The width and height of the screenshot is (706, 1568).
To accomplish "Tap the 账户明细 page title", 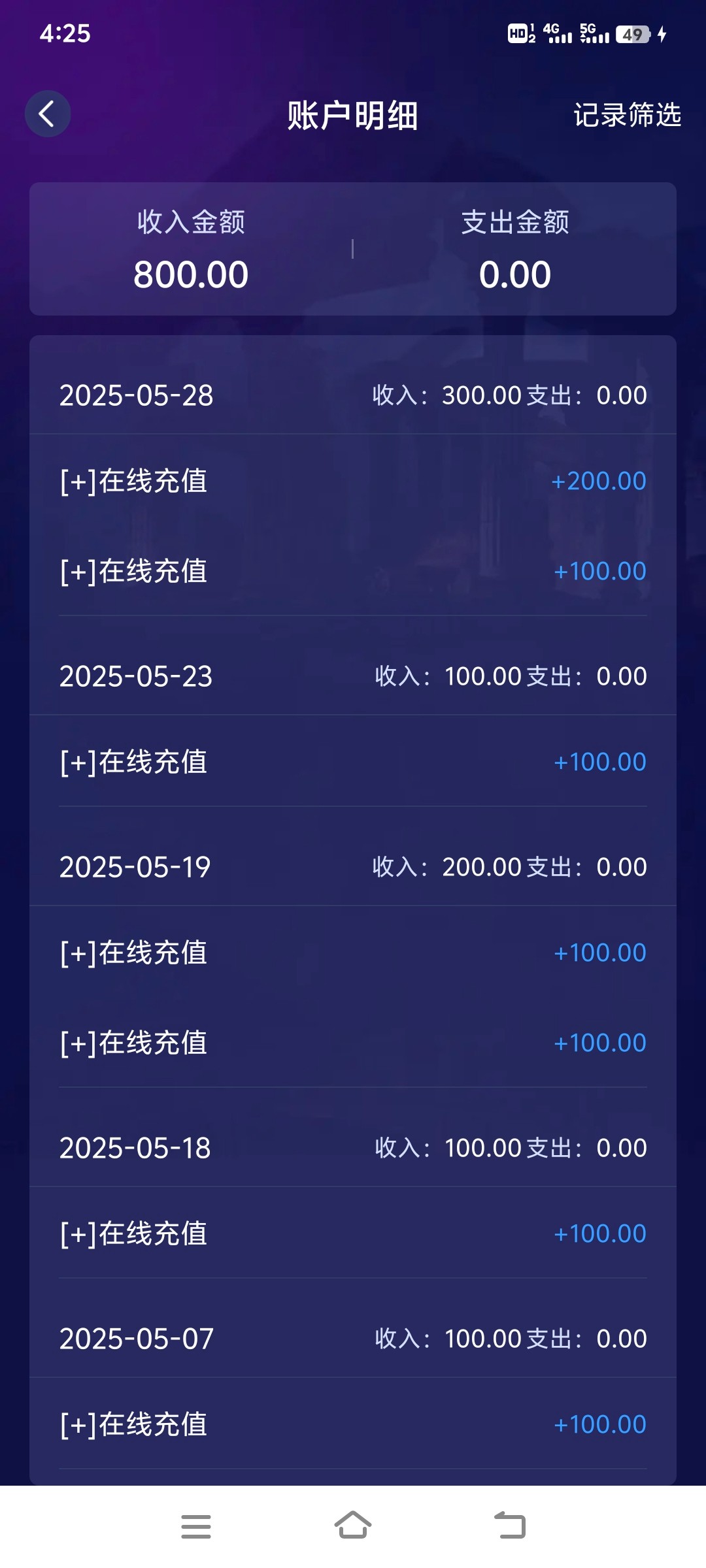I will [352, 116].
